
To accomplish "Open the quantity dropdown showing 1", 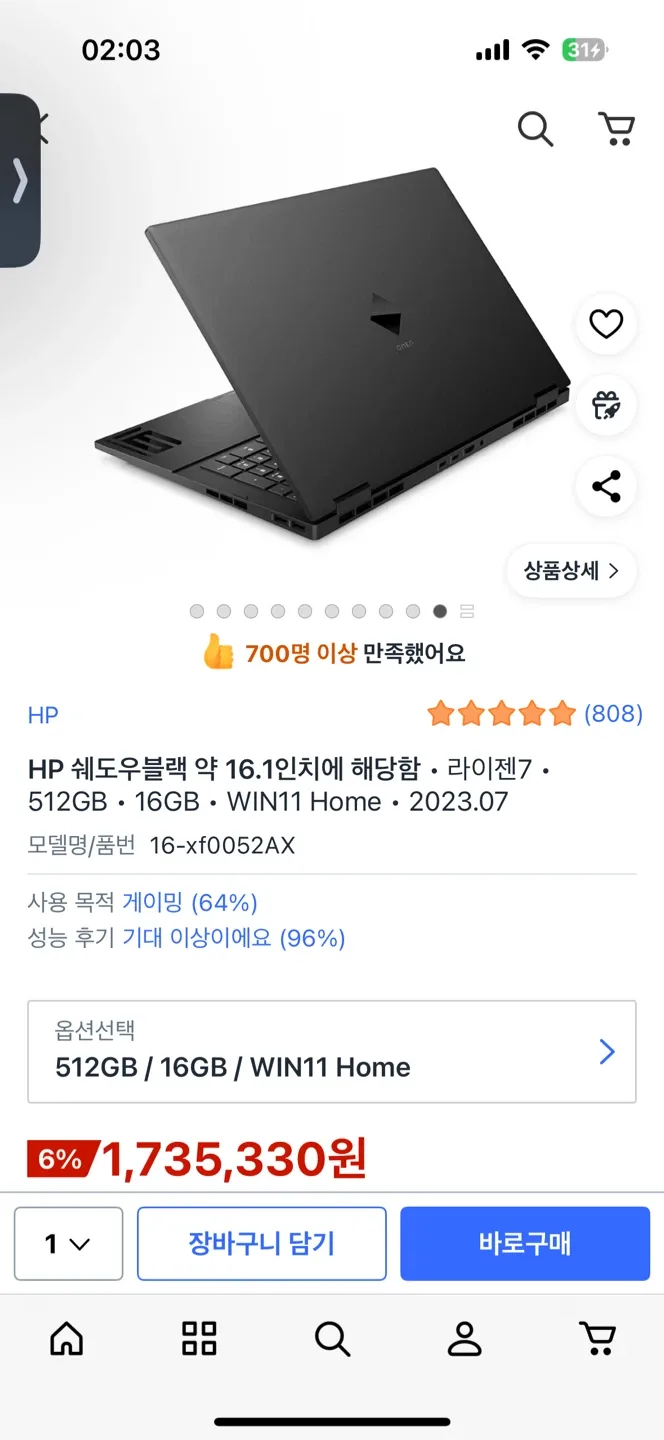I will pyautogui.click(x=68, y=1243).
